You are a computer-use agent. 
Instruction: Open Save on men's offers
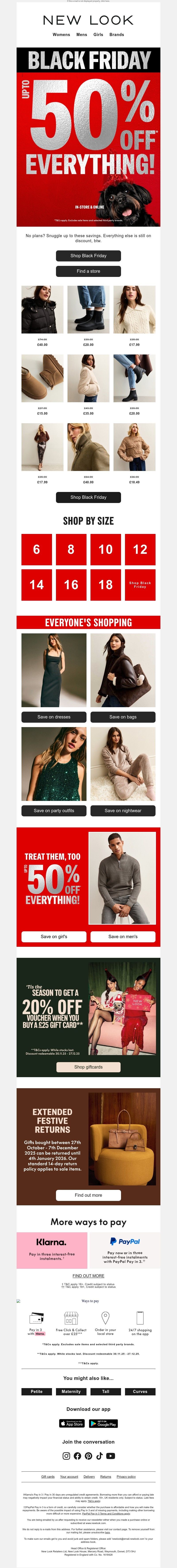123,937
